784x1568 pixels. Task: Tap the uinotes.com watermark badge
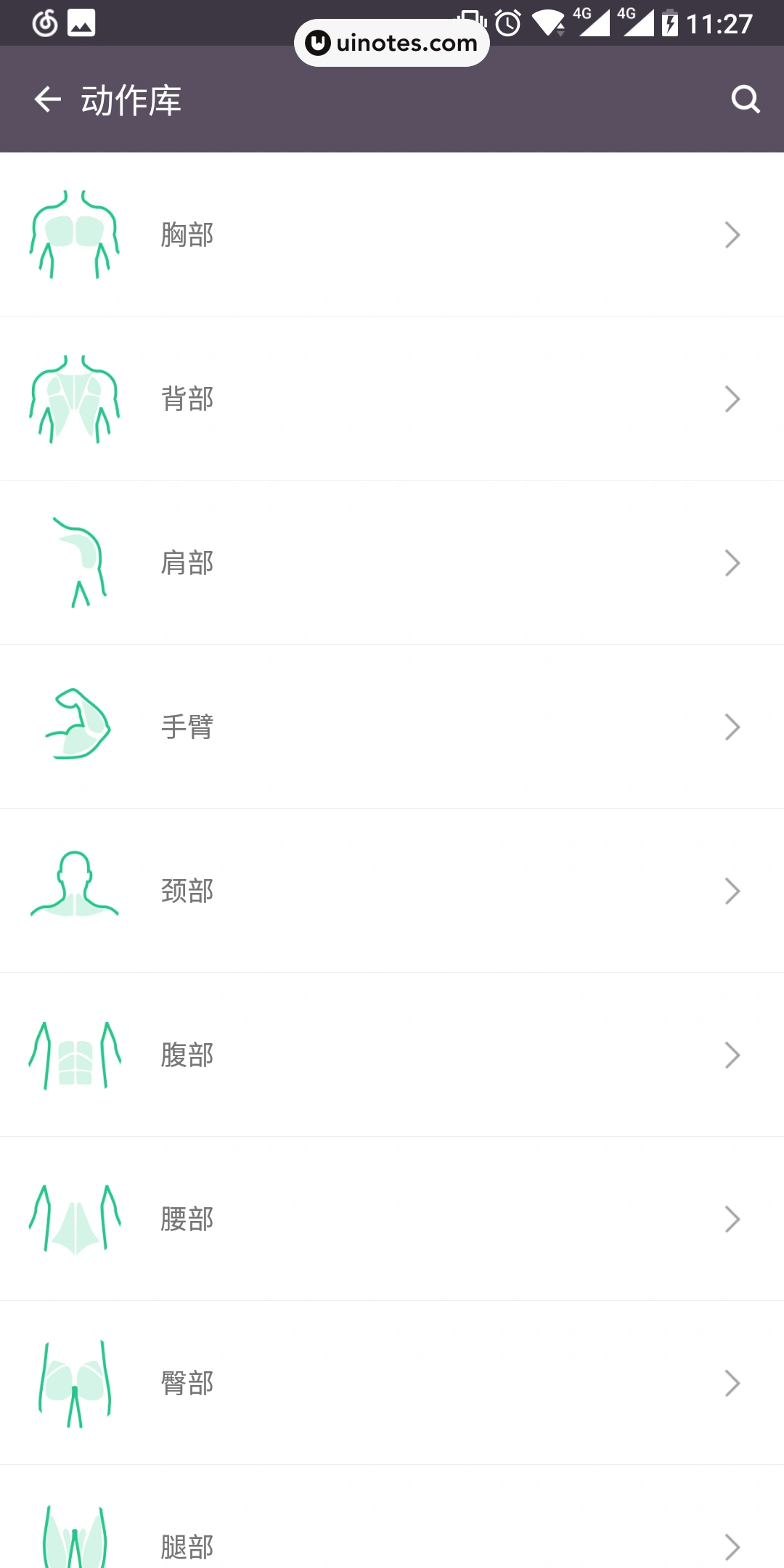[x=392, y=41]
